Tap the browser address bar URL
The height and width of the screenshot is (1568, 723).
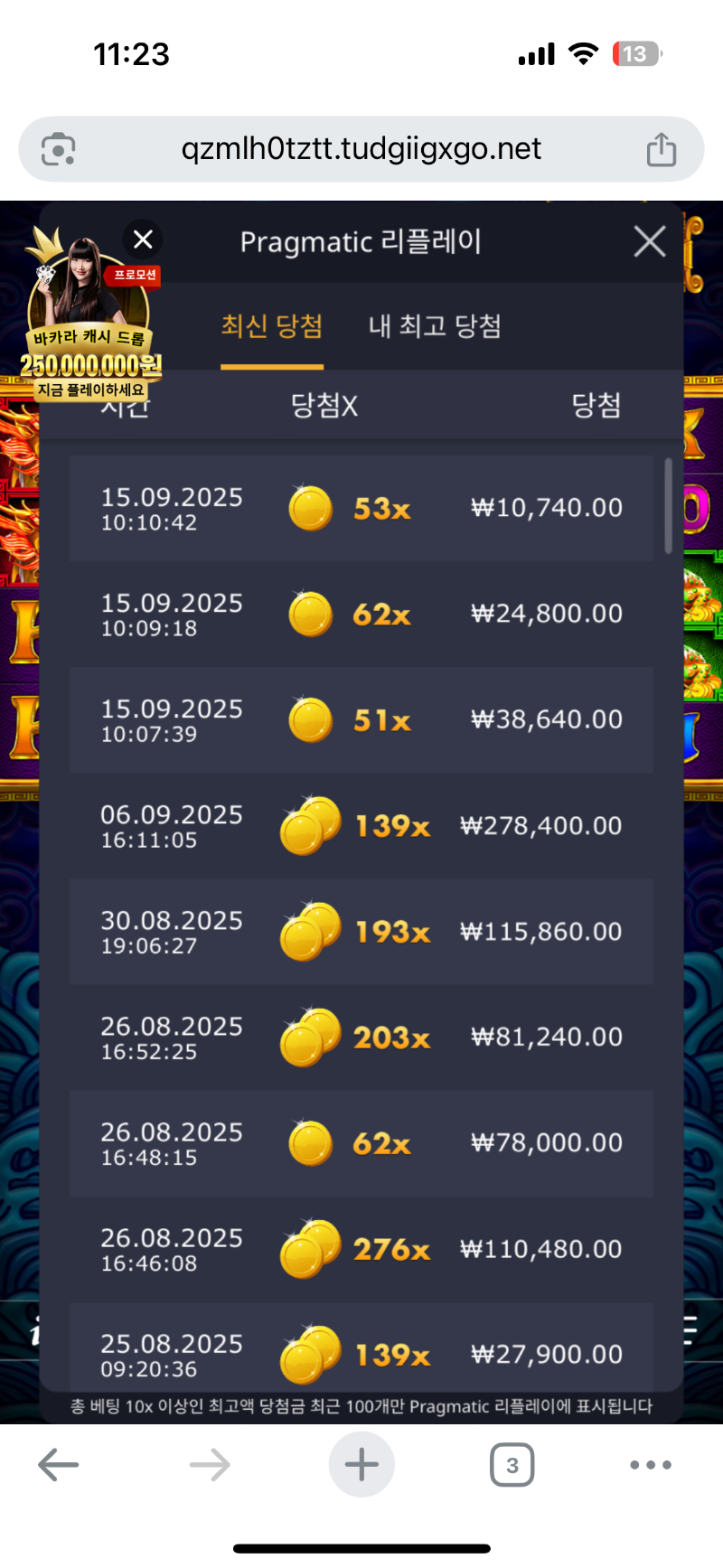[x=361, y=149]
